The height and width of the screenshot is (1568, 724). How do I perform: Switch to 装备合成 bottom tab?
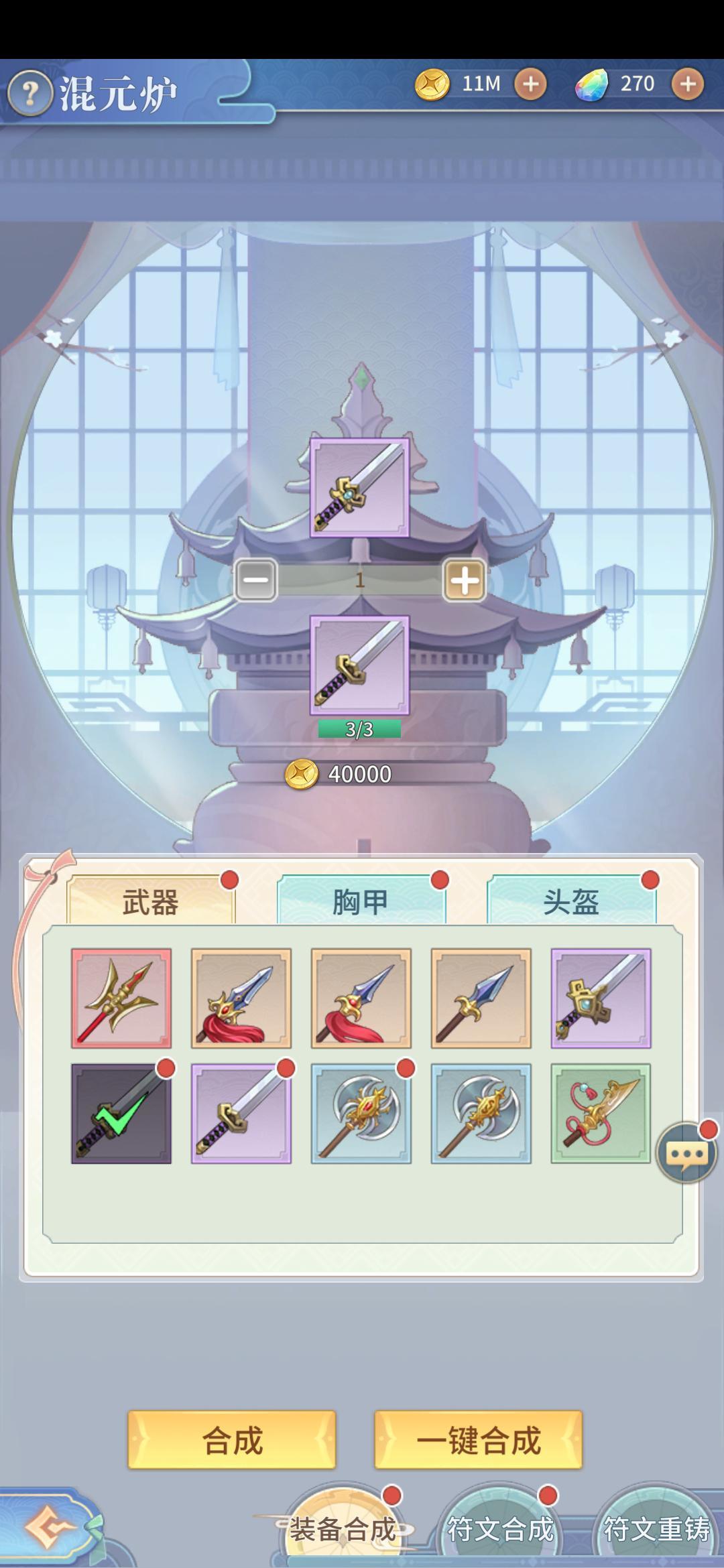tap(343, 1529)
